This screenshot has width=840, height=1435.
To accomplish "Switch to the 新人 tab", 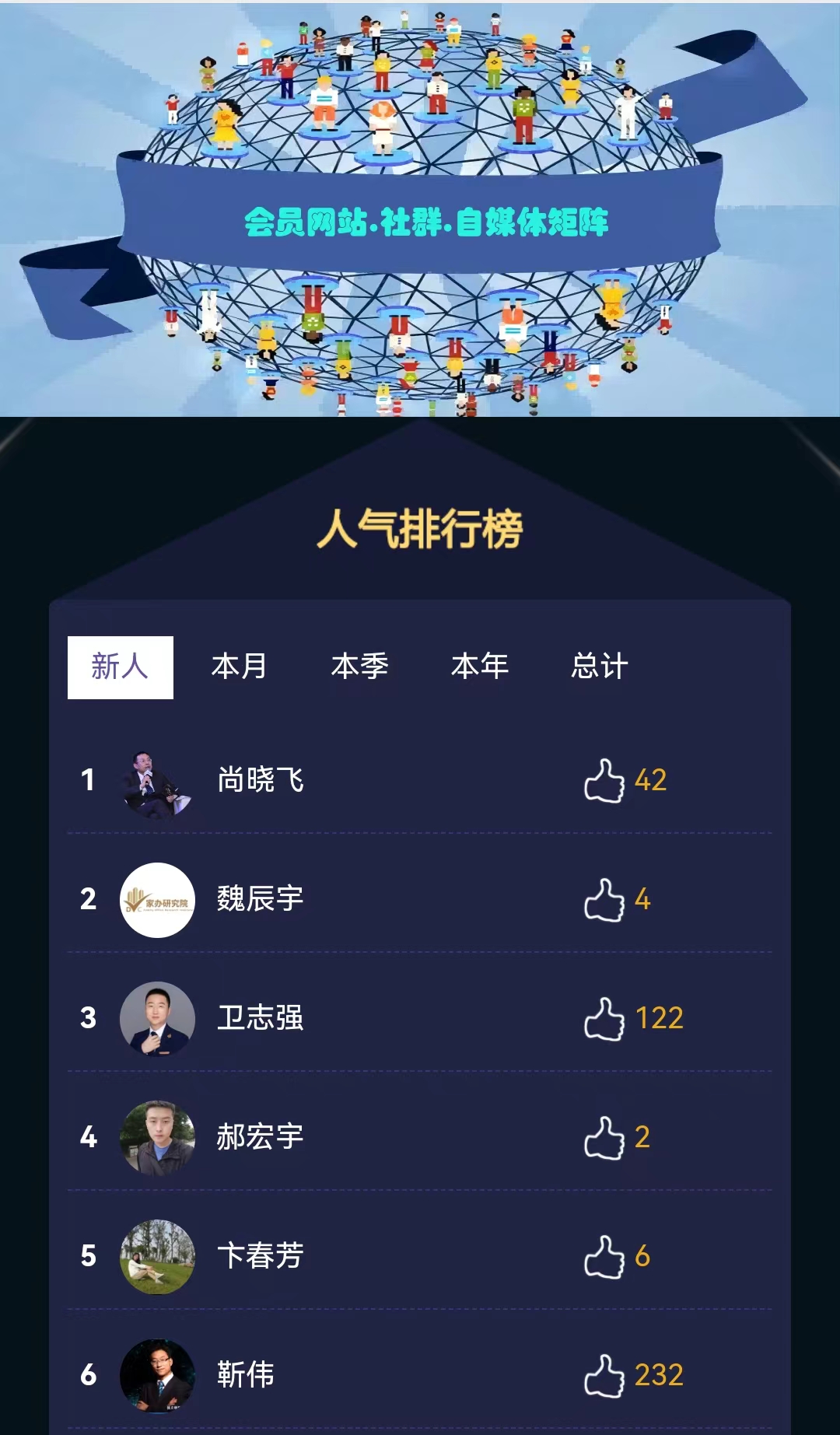I will coord(120,667).
